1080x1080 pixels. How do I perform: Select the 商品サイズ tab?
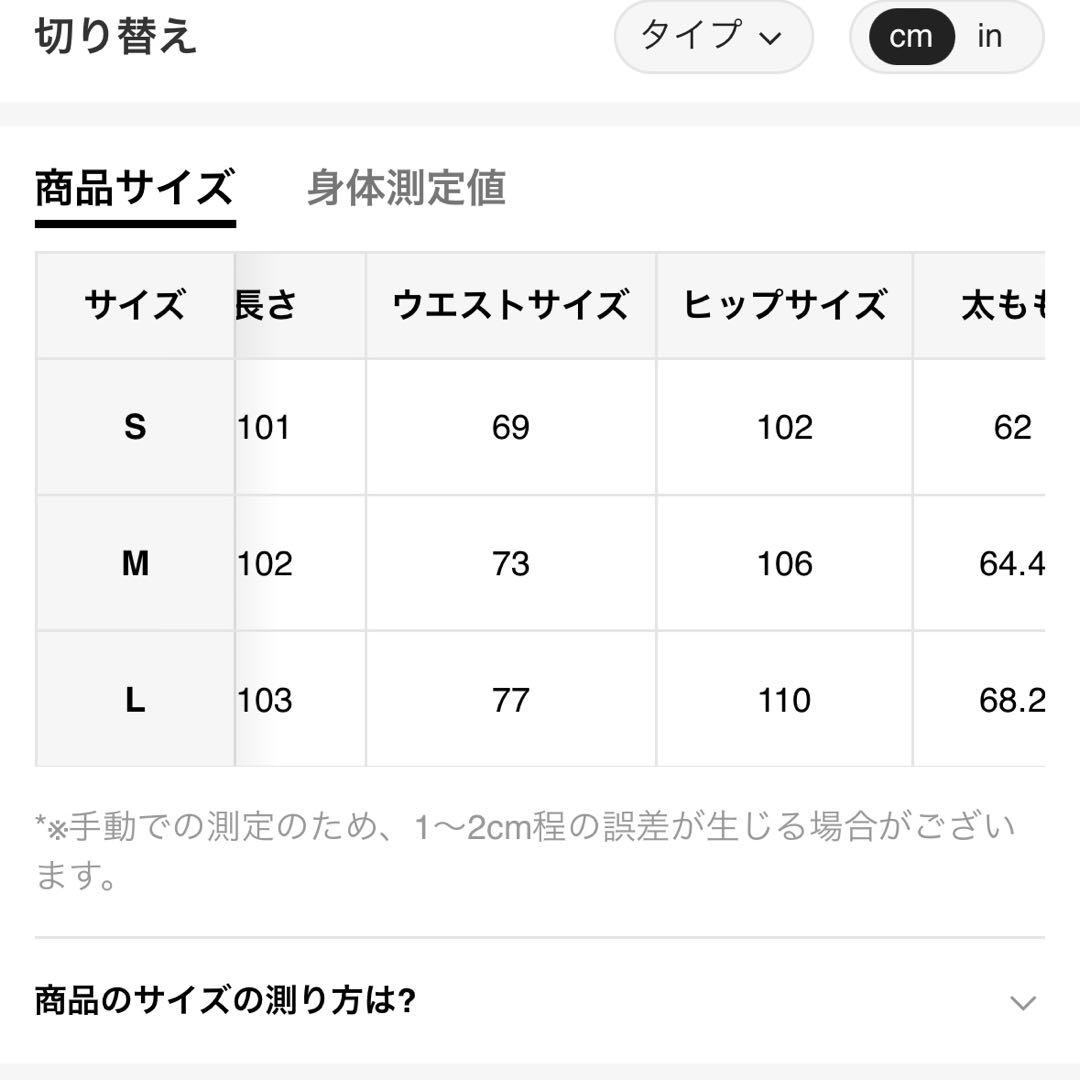(135, 188)
